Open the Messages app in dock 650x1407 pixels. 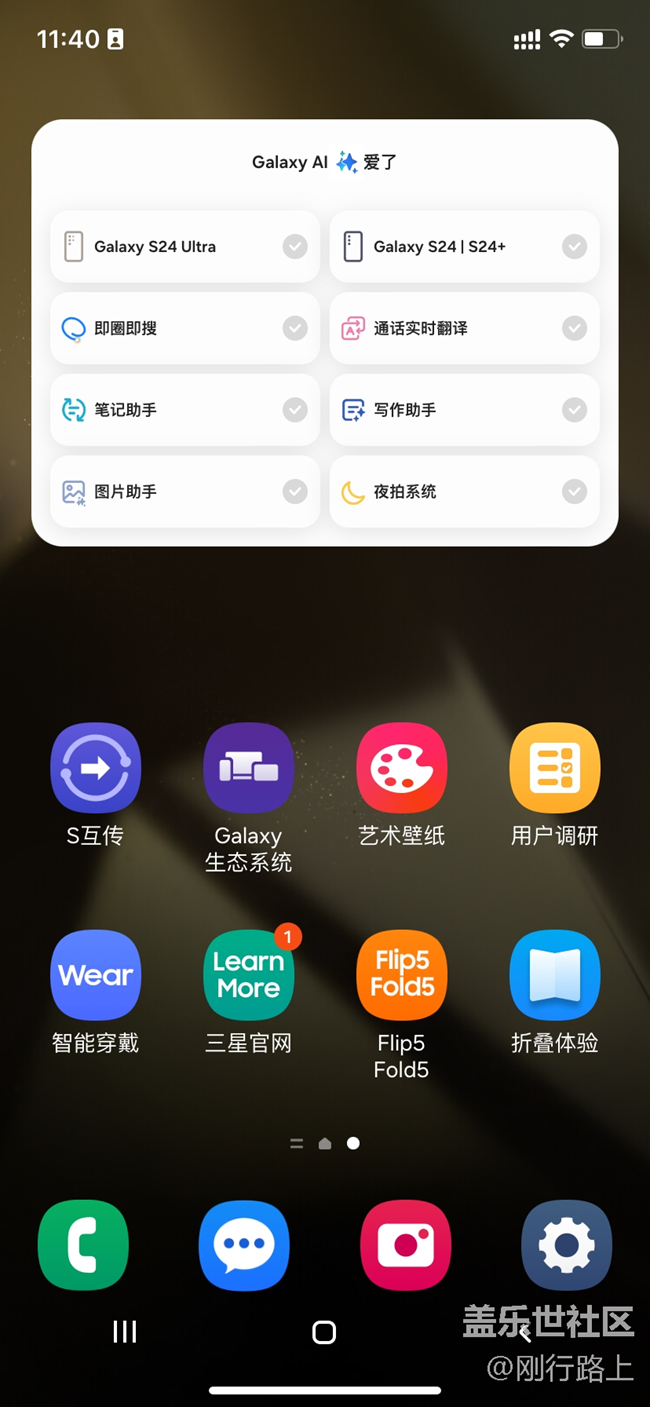pyautogui.click(x=244, y=1245)
